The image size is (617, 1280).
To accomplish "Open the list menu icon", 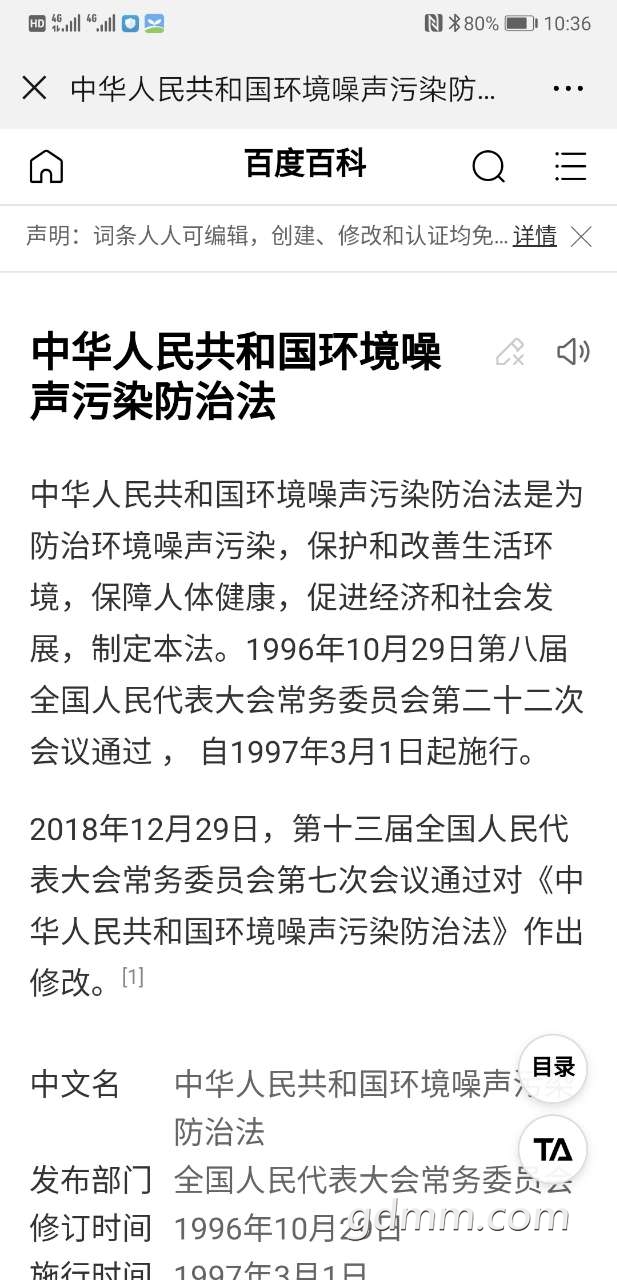I will [x=570, y=166].
